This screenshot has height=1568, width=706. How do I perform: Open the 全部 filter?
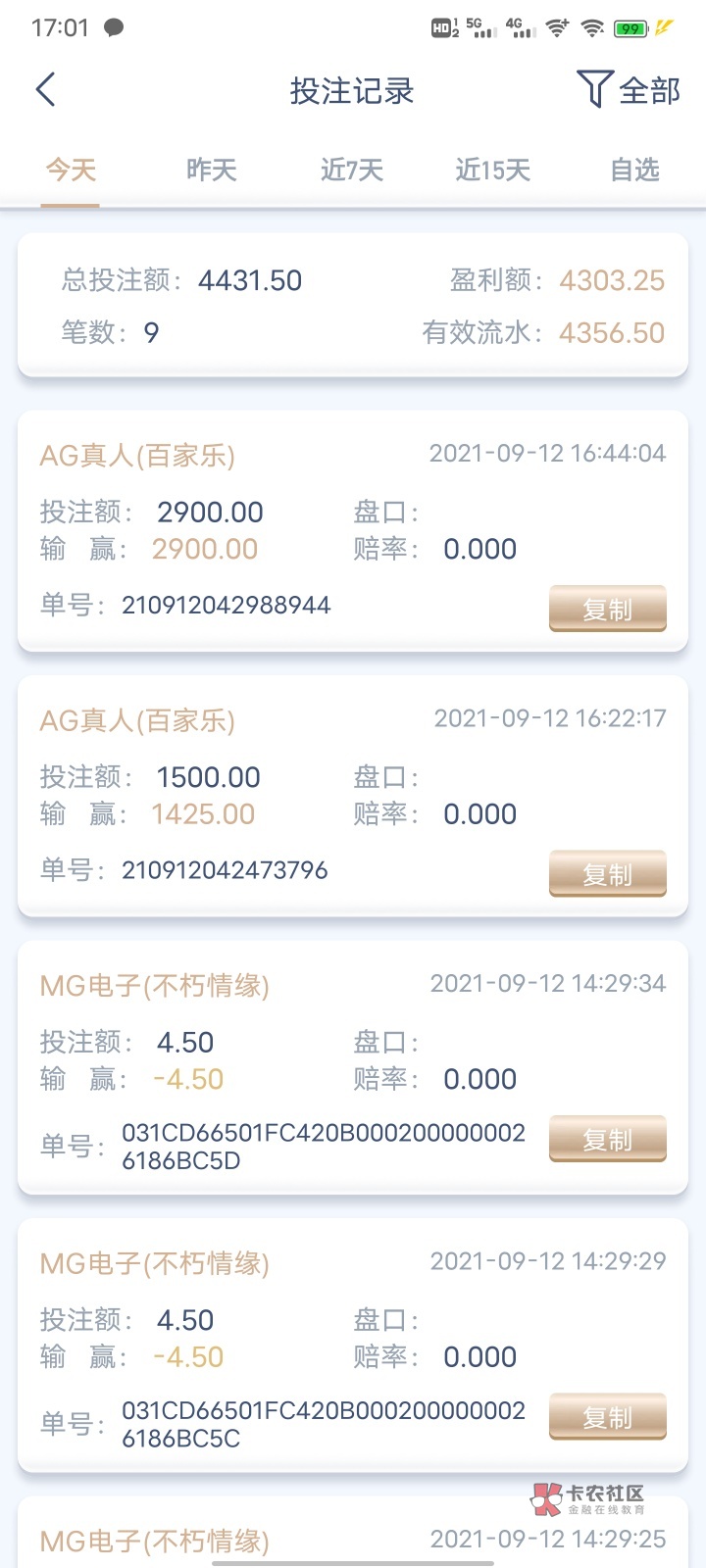pyautogui.click(x=629, y=90)
